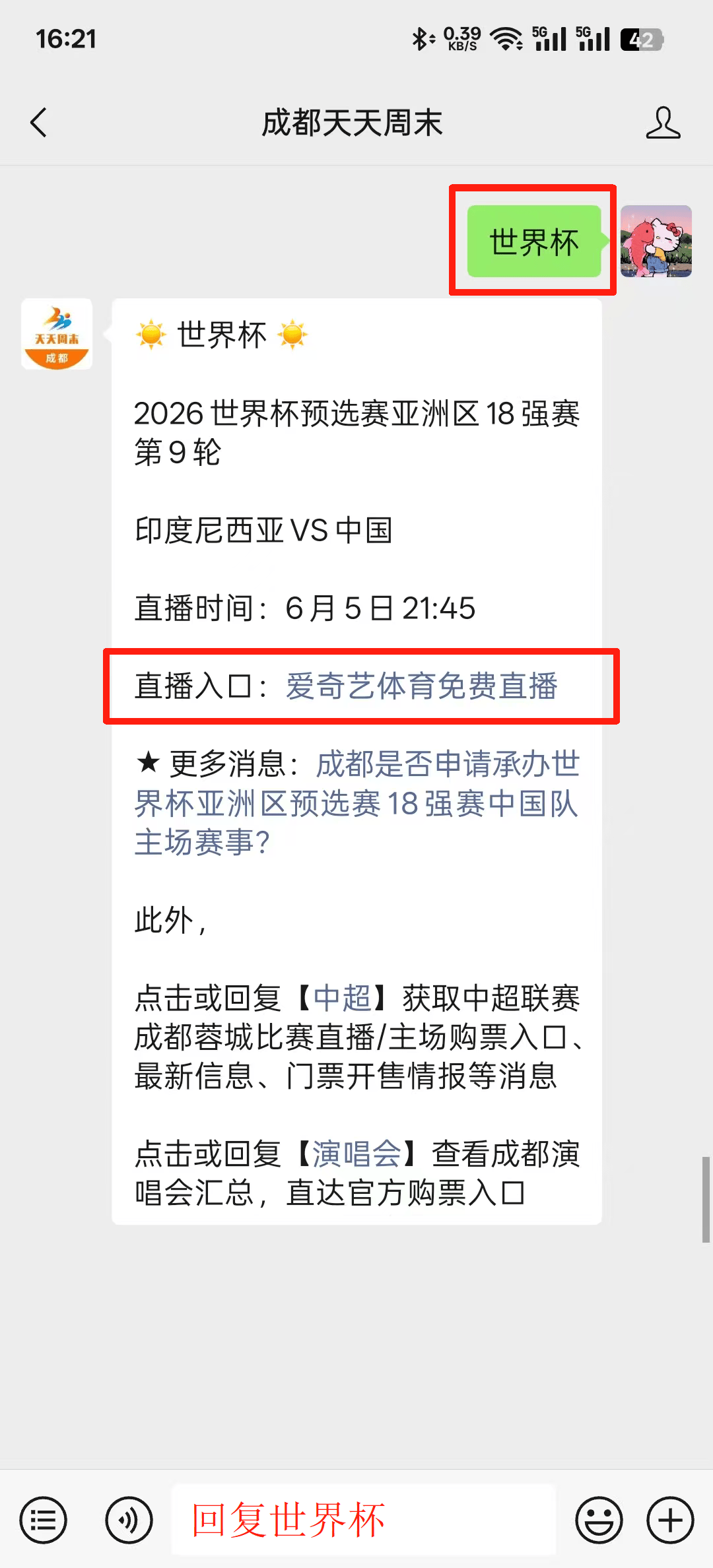
Task: Open 爱奇艺体育免费直播 link
Action: pos(421,686)
